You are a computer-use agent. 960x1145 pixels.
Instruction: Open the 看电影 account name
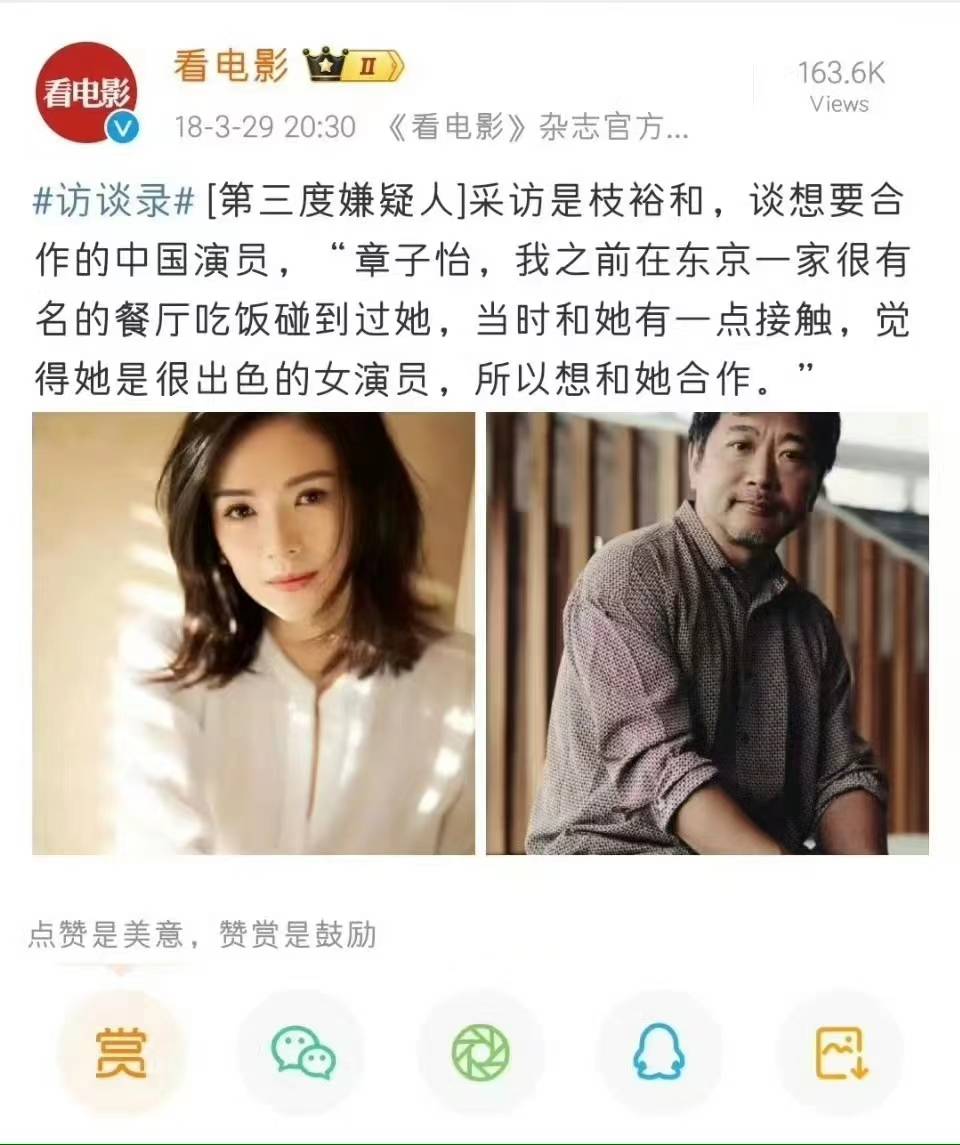click(230, 67)
